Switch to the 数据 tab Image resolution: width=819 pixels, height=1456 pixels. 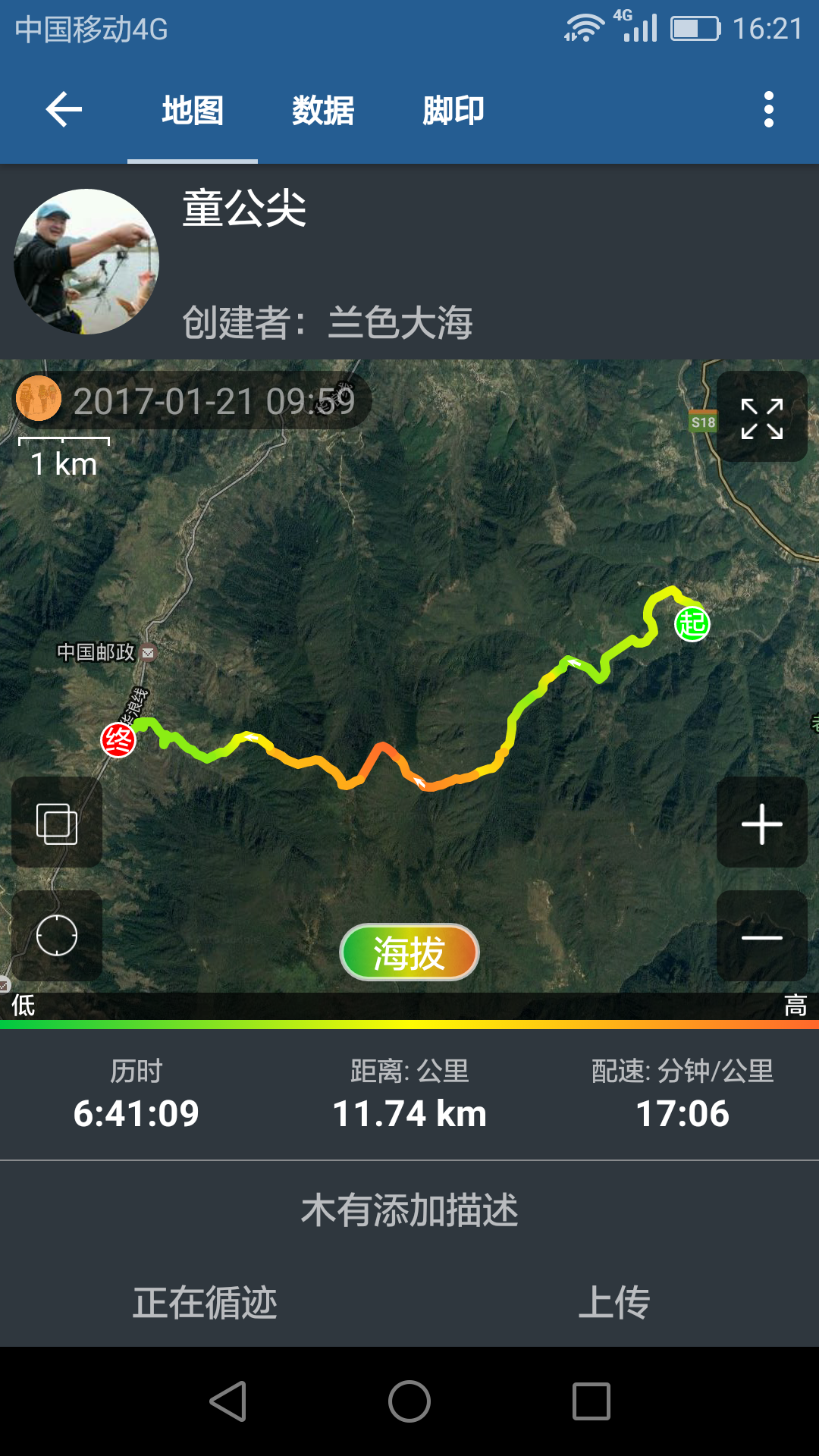click(x=323, y=111)
